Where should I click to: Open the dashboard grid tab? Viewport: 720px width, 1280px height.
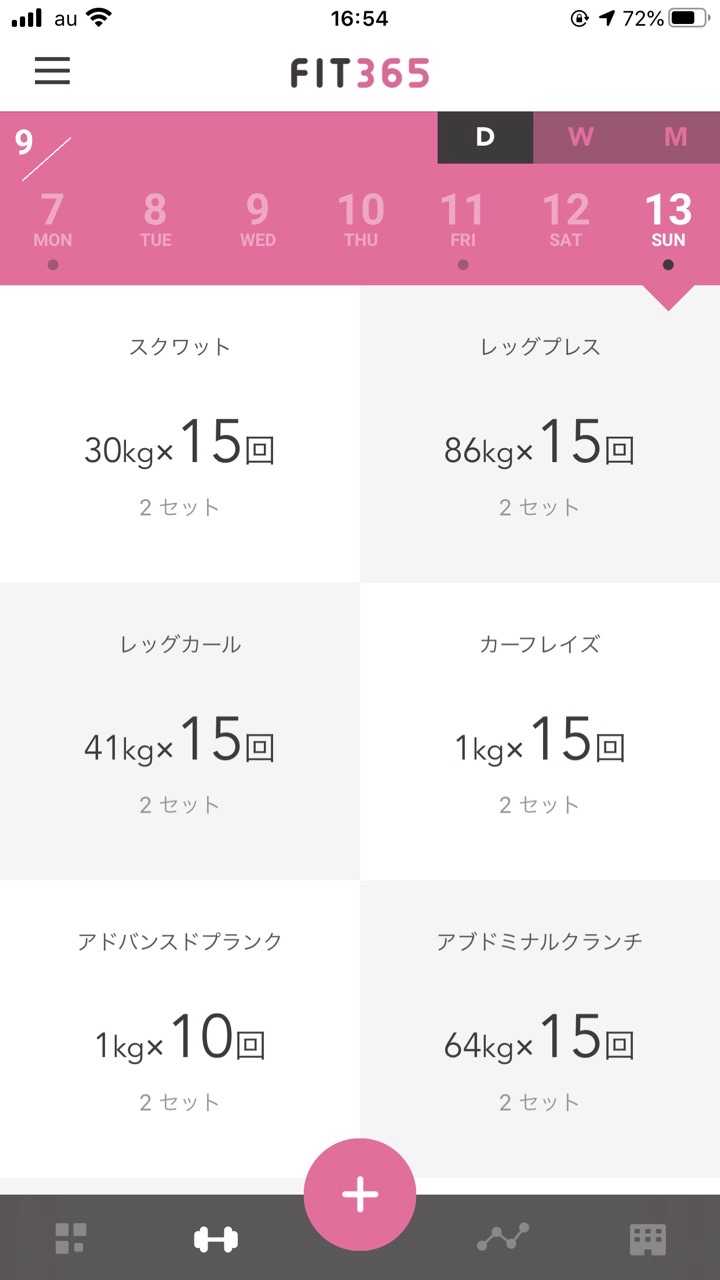(x=71, y=1239)
